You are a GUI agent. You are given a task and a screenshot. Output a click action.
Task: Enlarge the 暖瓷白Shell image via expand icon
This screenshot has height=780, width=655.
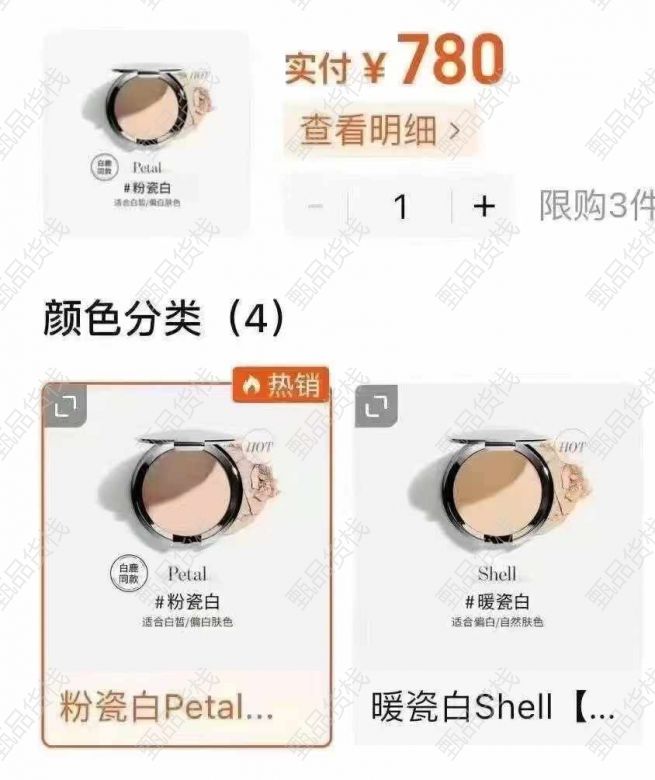pos(378,405)
